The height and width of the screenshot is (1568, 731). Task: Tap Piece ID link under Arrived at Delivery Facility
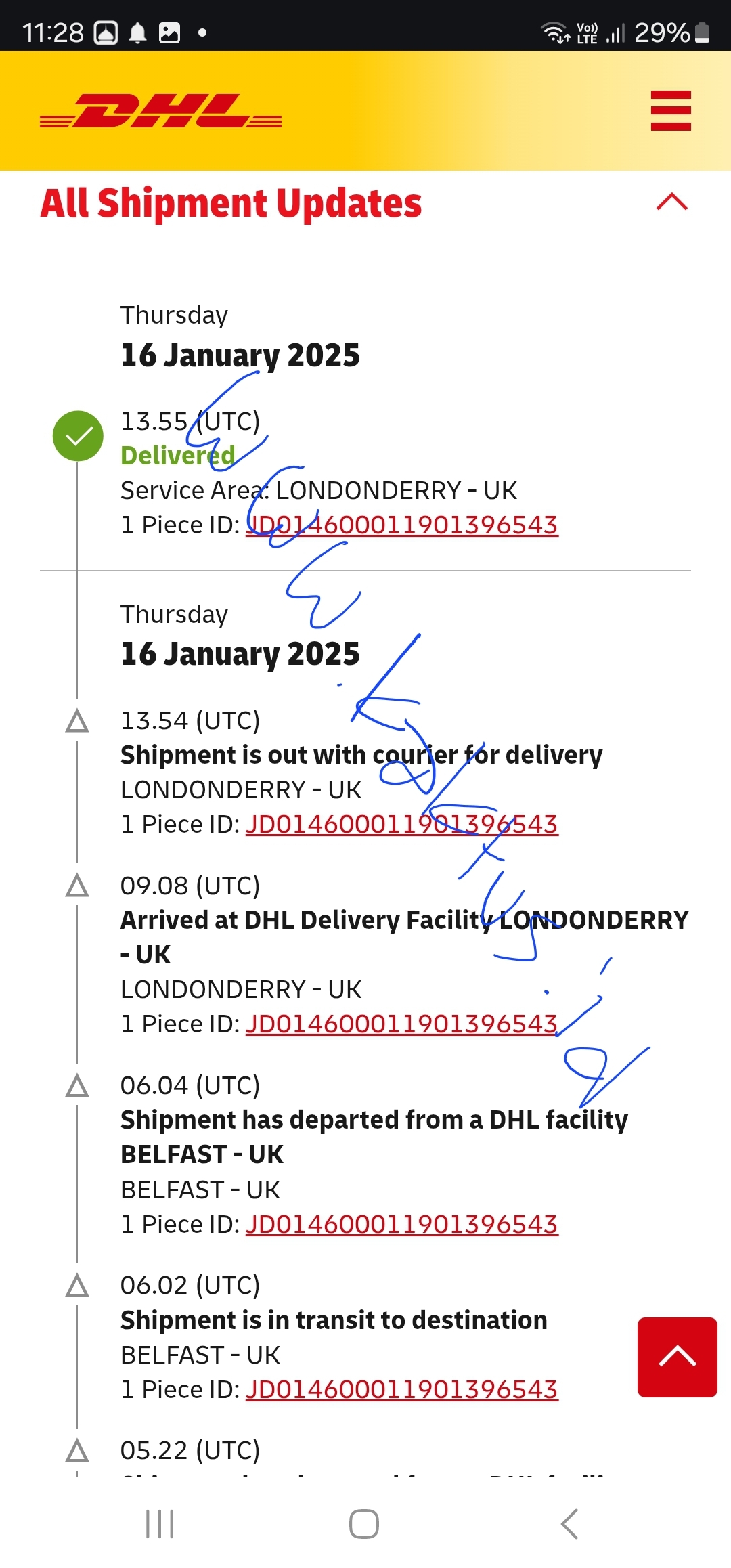(x=402, y=1024)
